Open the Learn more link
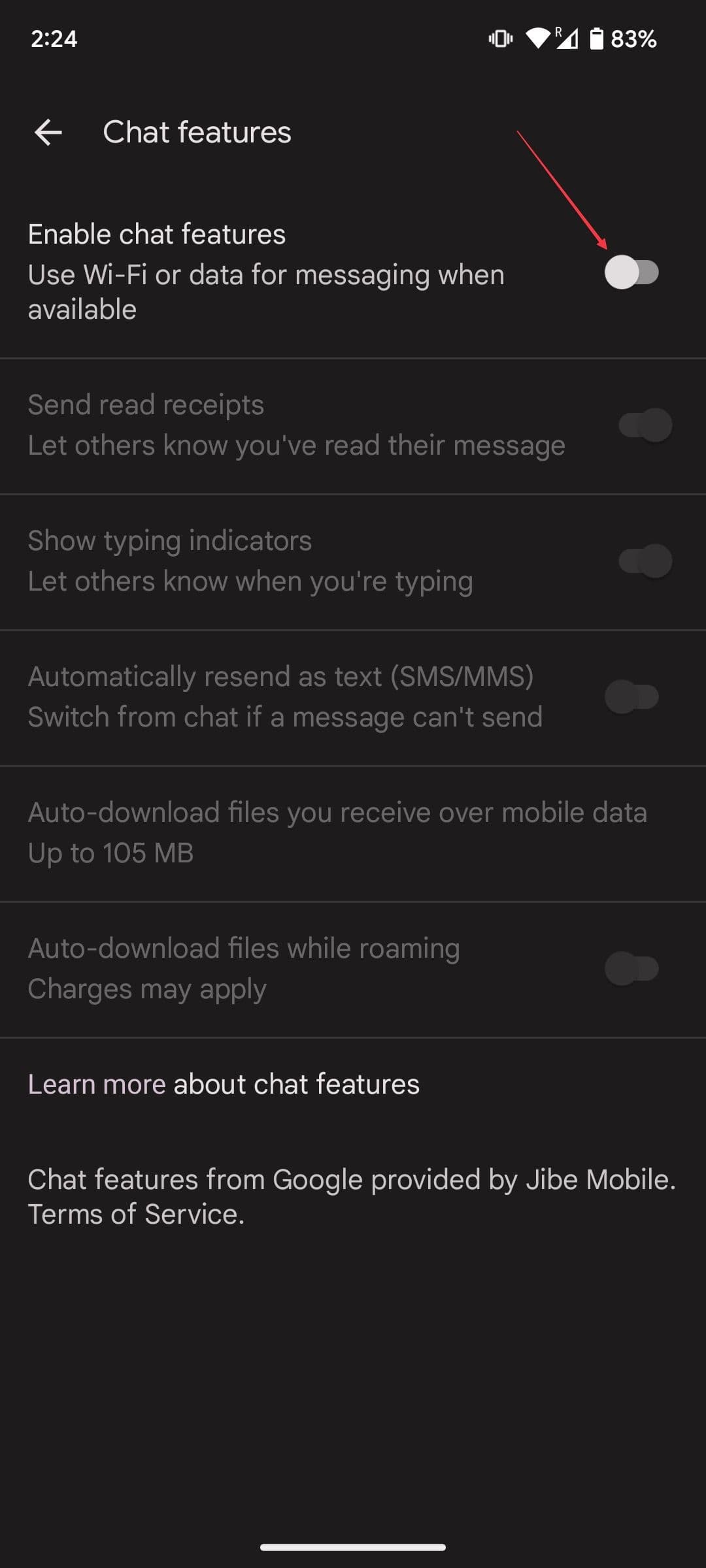 click(x=97, y=1085)
